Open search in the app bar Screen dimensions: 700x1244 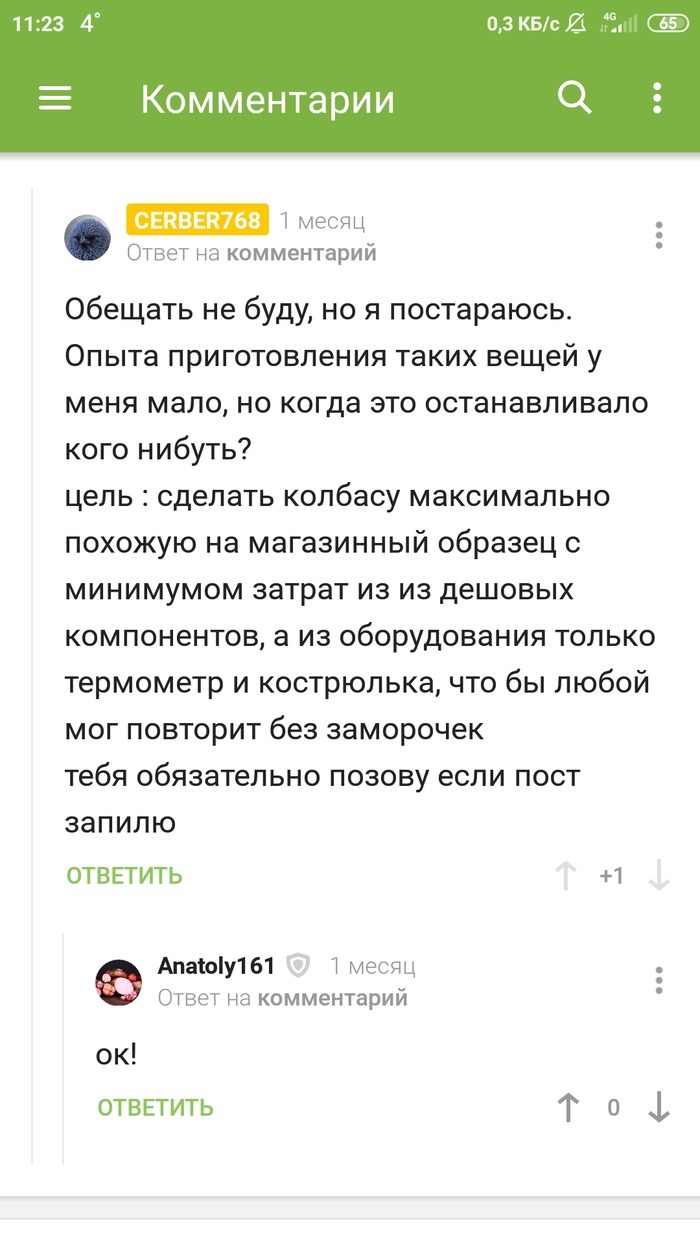click(x=574, y=98)
